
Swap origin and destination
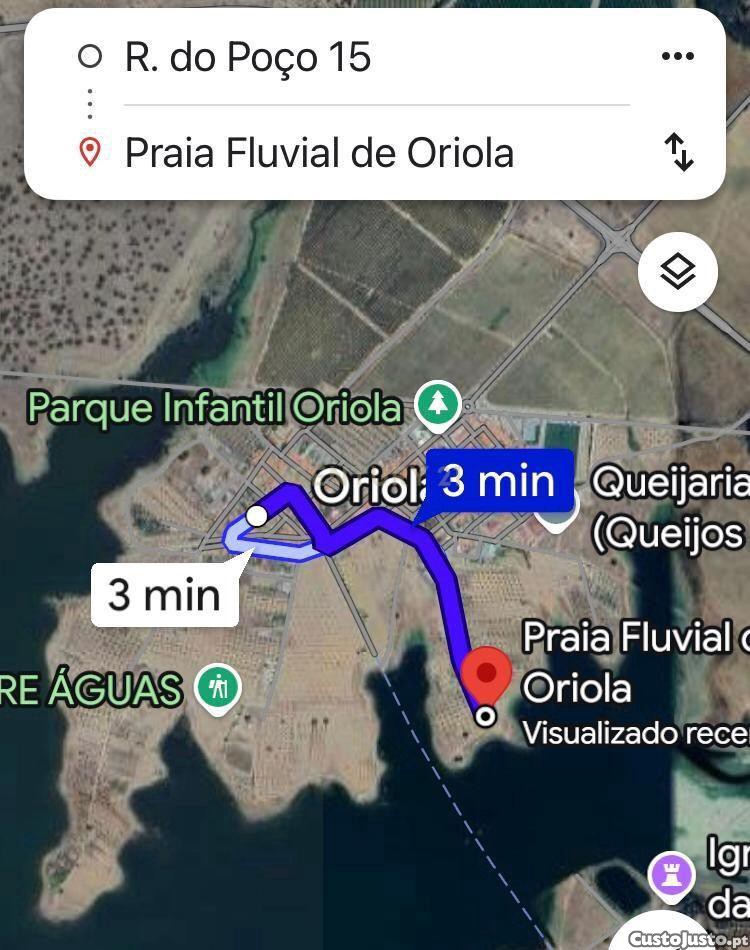coord(679,152)
